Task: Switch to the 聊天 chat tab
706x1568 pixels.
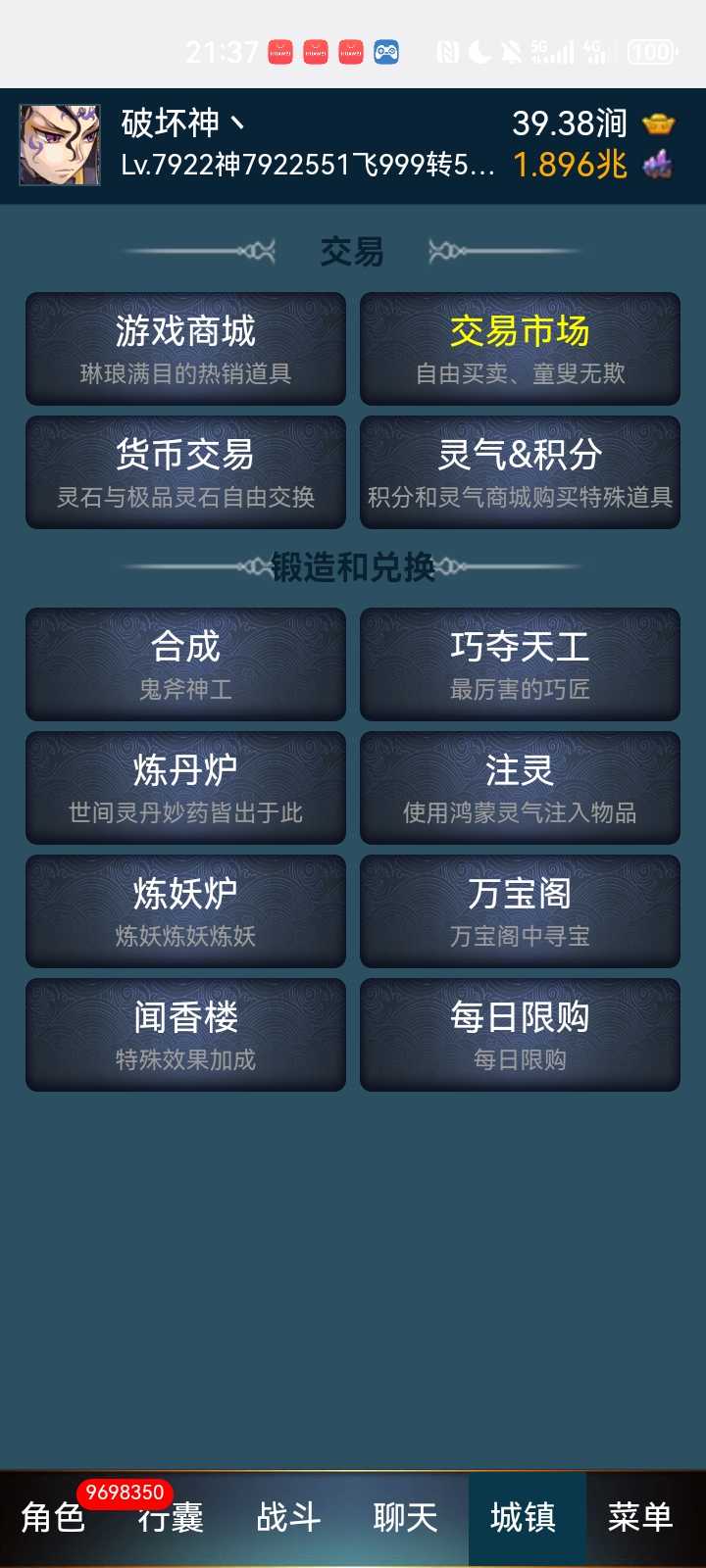Action: coord(405,1518)
